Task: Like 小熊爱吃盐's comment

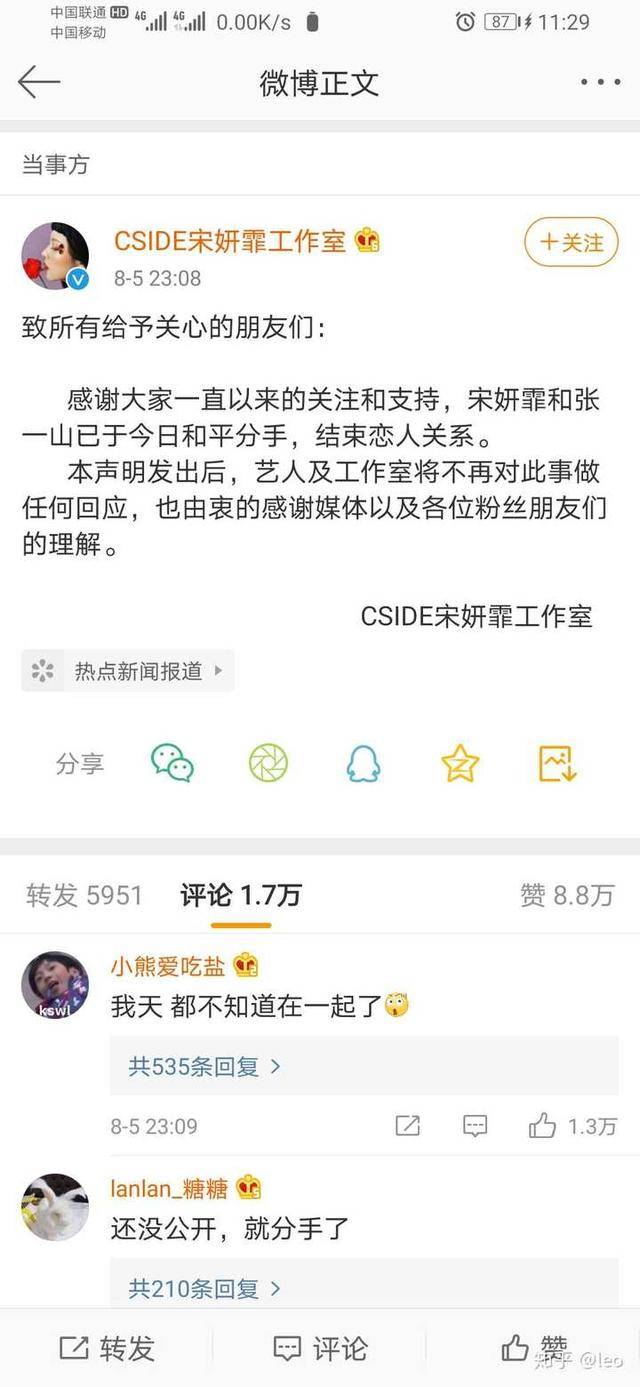Action: (543, 1126)
